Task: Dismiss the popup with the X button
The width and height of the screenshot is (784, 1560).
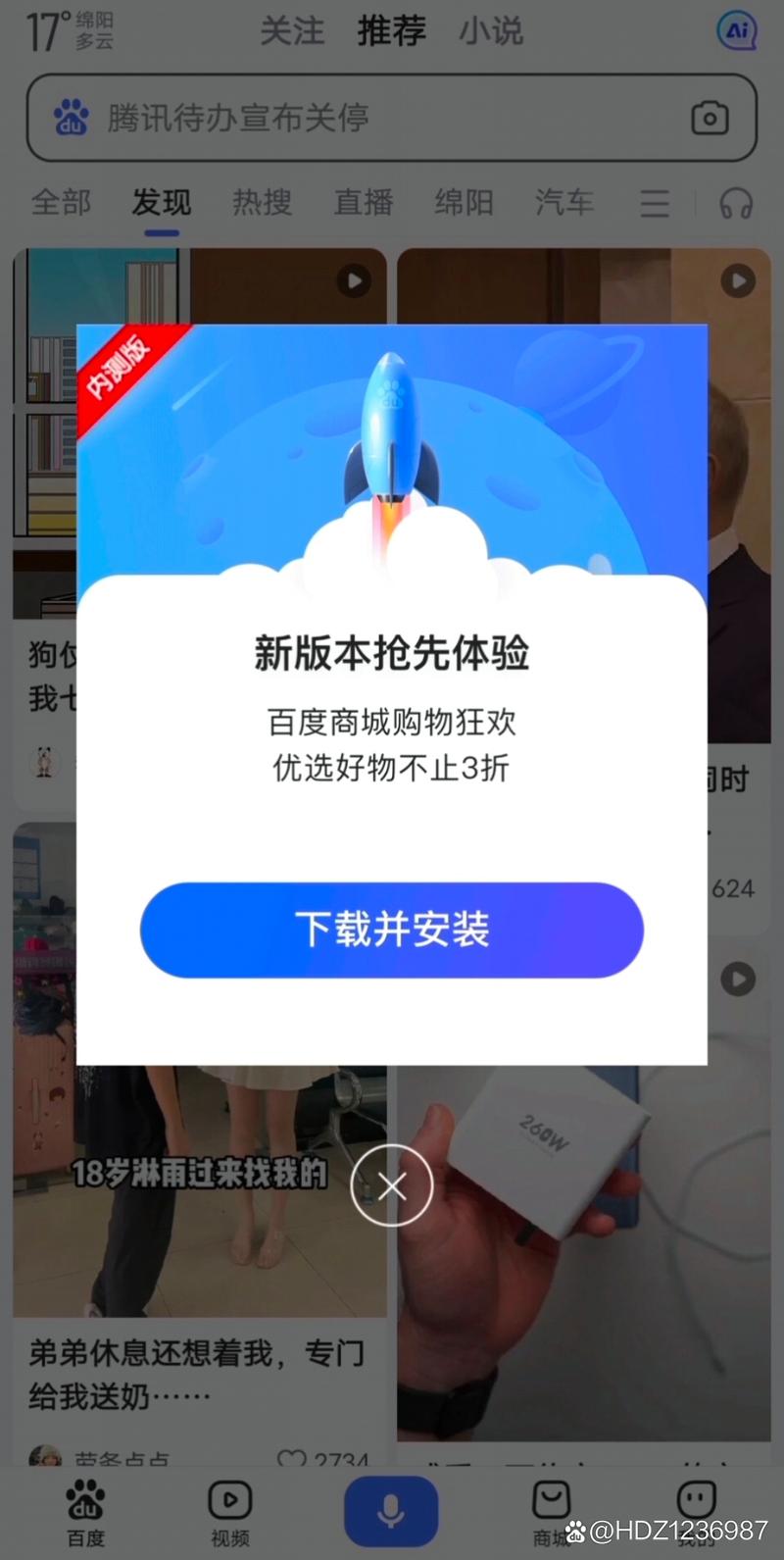Action: coord(392,1186)
